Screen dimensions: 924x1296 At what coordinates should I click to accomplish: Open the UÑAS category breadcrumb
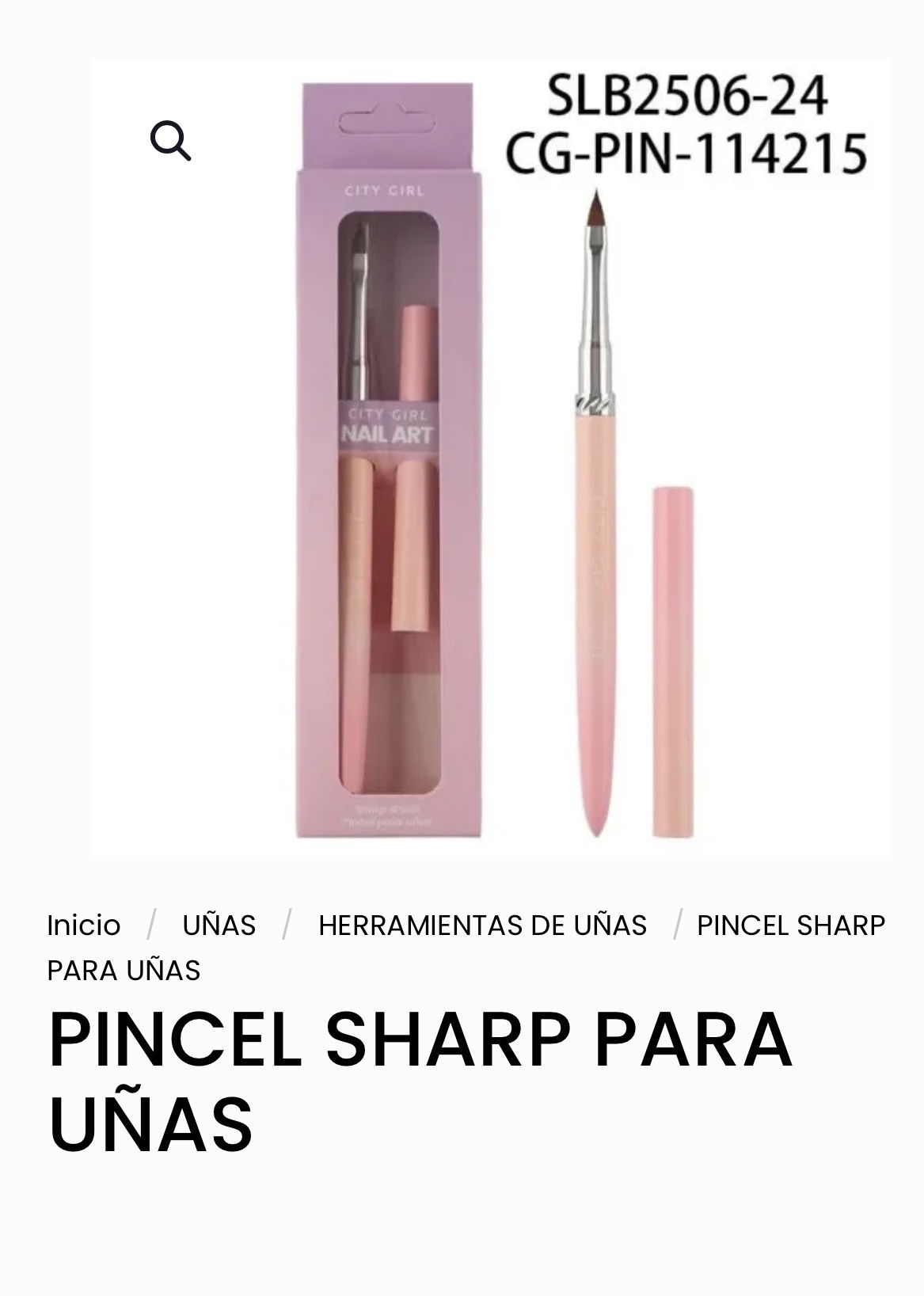[219, 925]
